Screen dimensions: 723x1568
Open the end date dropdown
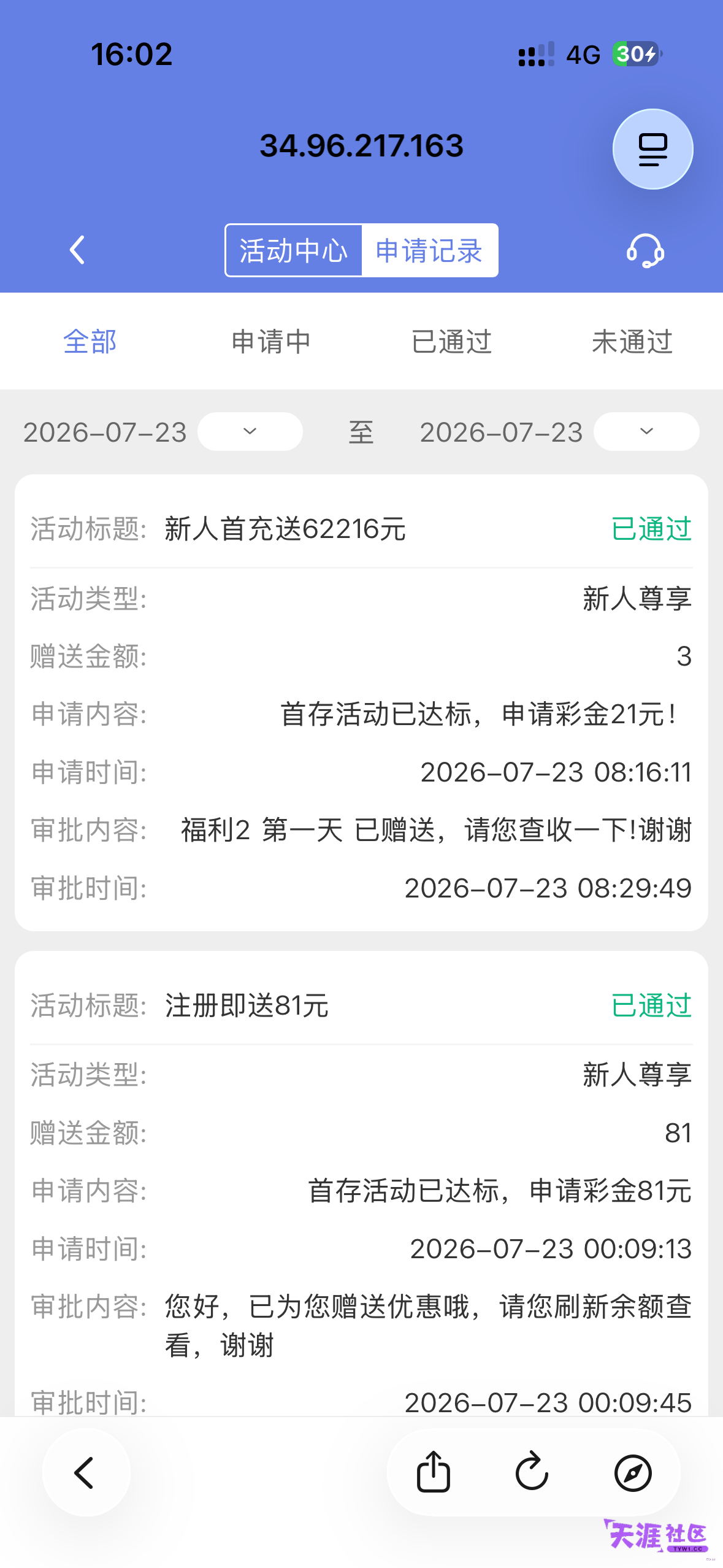646,431
